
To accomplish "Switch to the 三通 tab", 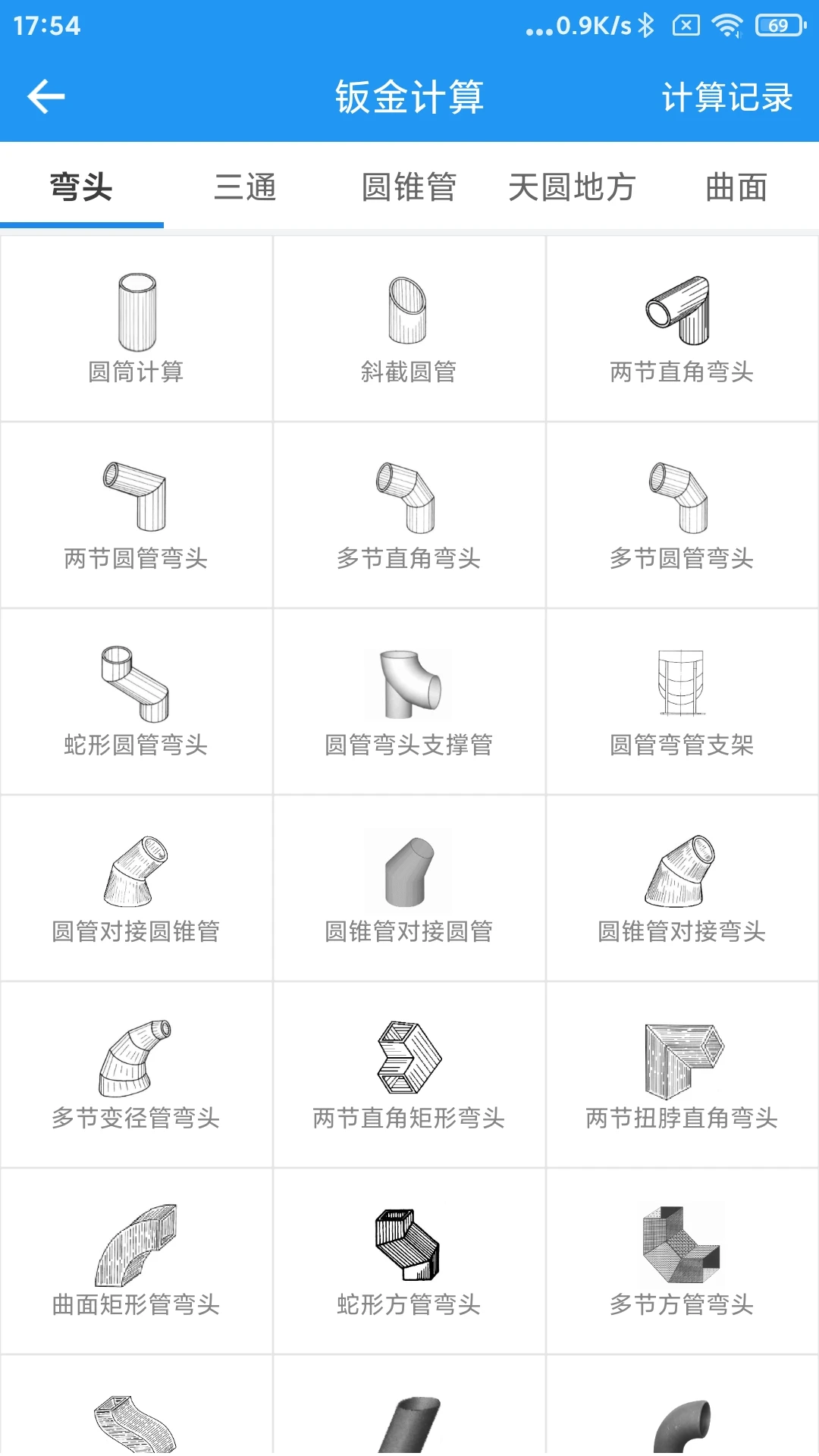I will coord(246,187).
